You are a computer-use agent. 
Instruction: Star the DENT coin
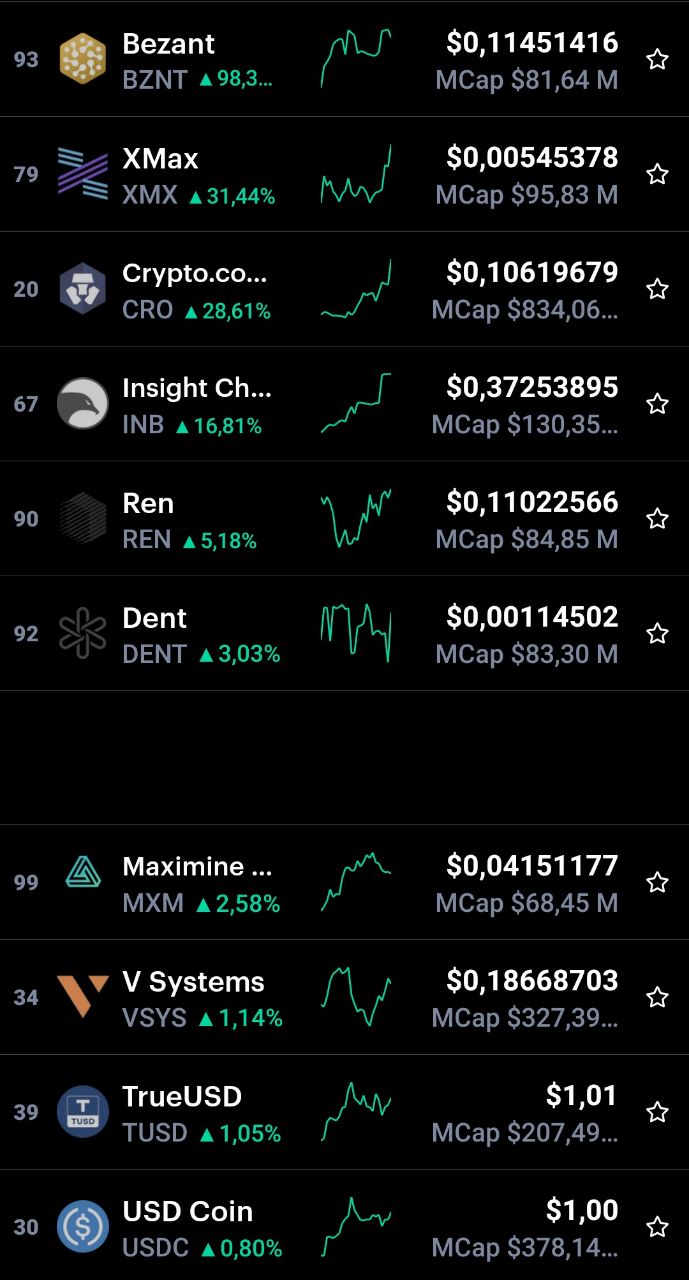tap(657, 633)
